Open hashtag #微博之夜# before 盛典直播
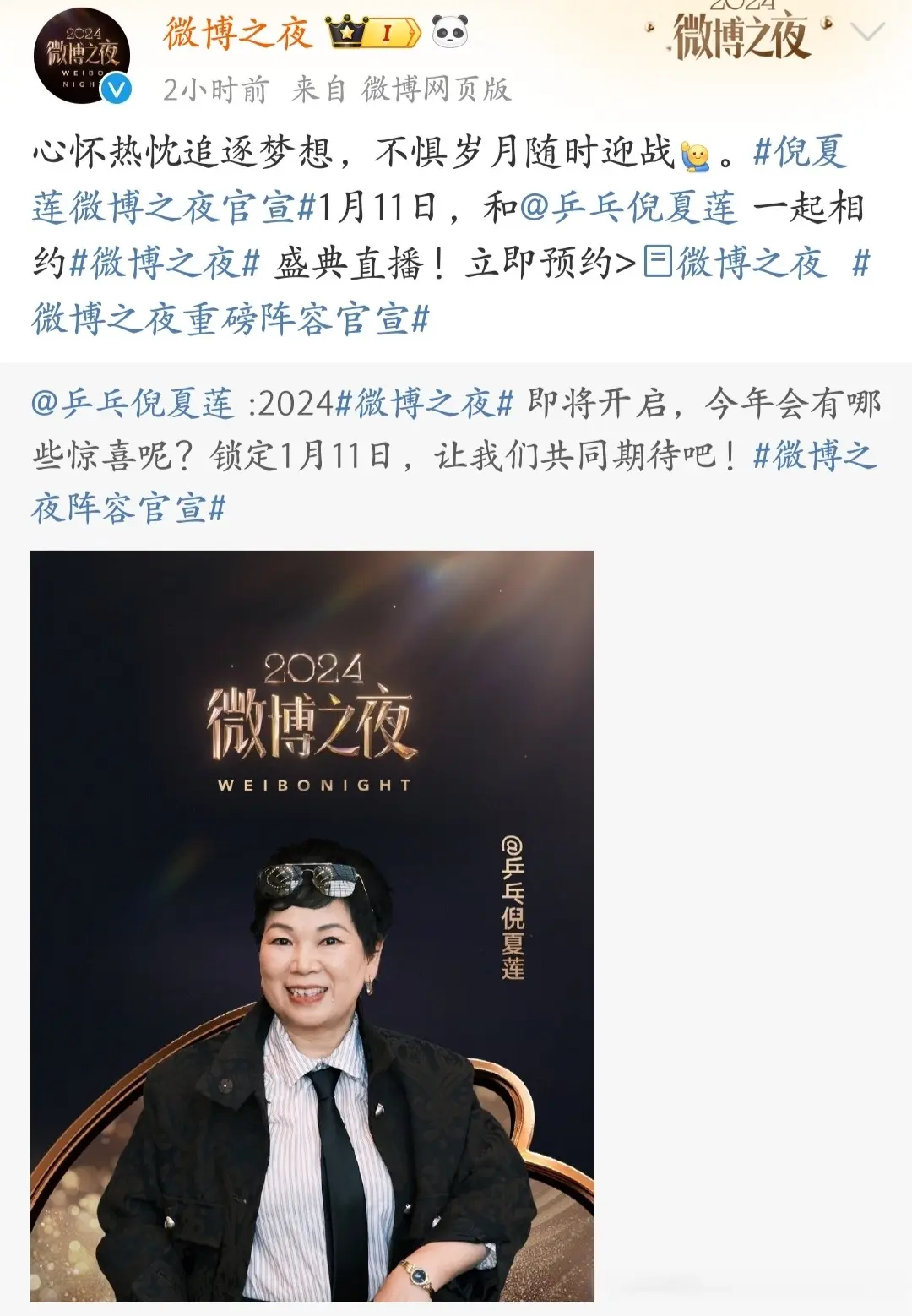 click(164, 264)
